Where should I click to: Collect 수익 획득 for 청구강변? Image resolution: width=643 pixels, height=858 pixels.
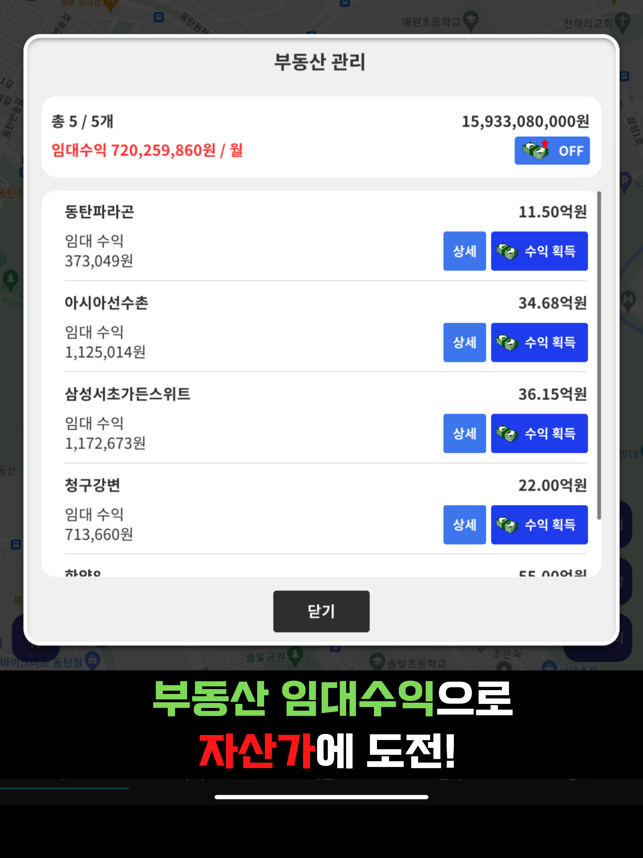(539, 524)
